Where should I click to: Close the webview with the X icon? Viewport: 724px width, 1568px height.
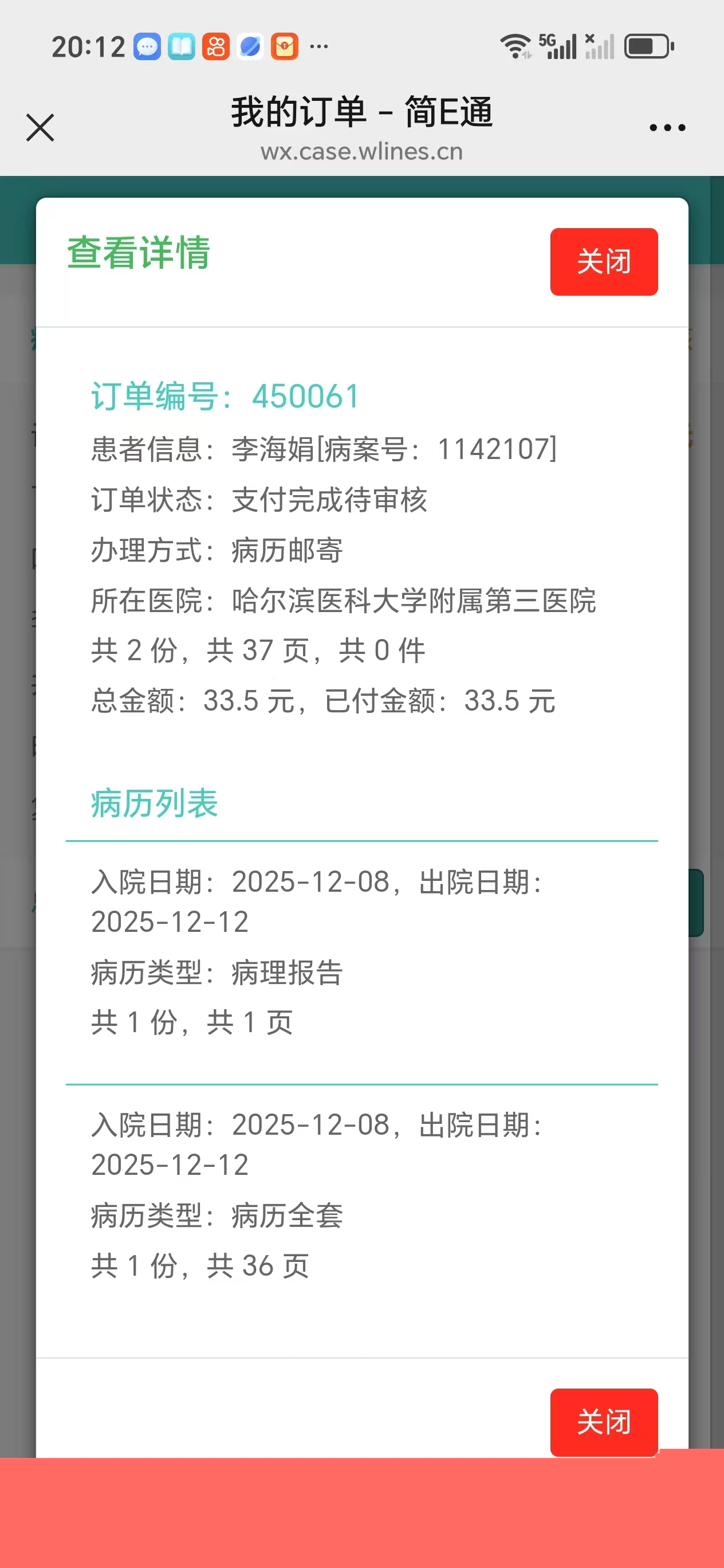[40, 128]
